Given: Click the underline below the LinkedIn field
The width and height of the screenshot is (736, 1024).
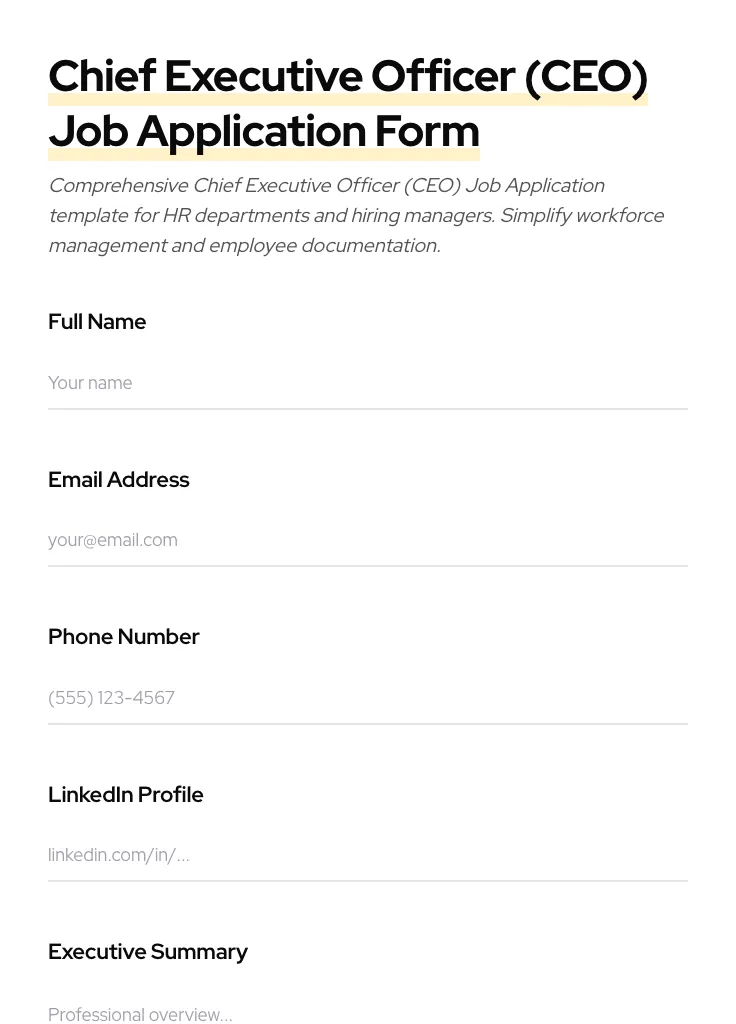Looking at the screenshot, I should tap(368, 881).
